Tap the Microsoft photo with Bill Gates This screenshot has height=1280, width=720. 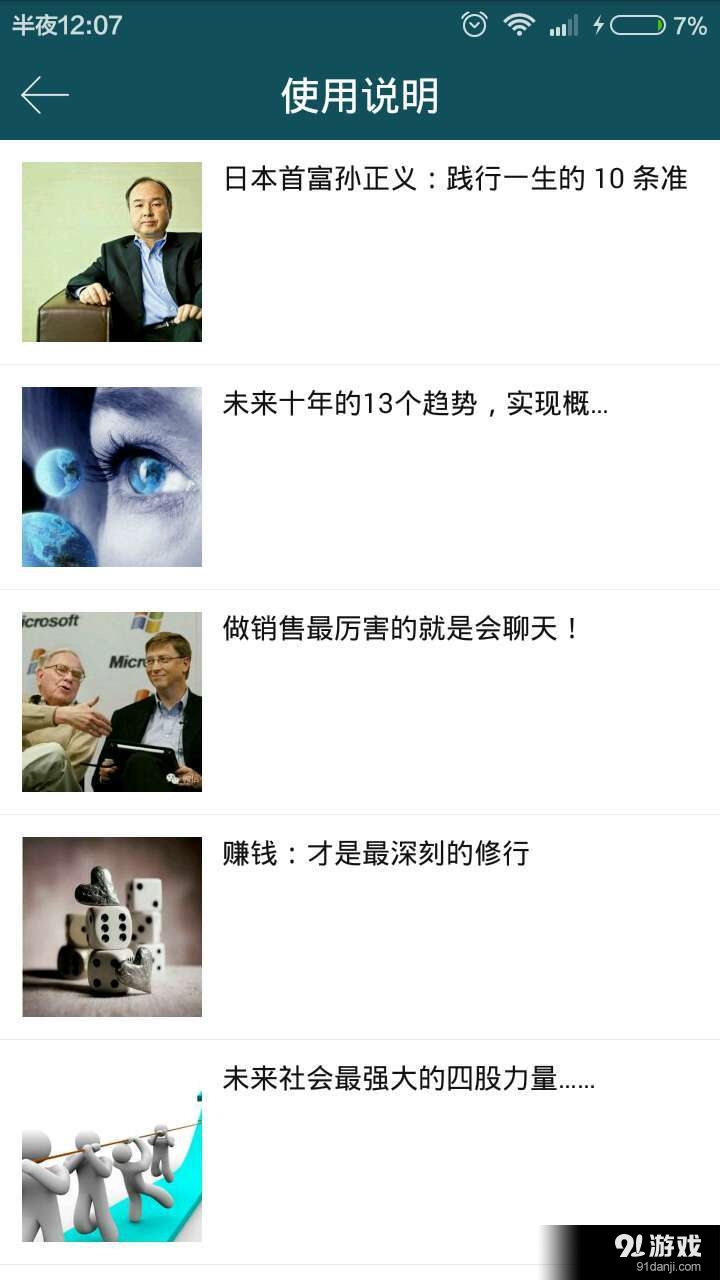click(111, 701)
